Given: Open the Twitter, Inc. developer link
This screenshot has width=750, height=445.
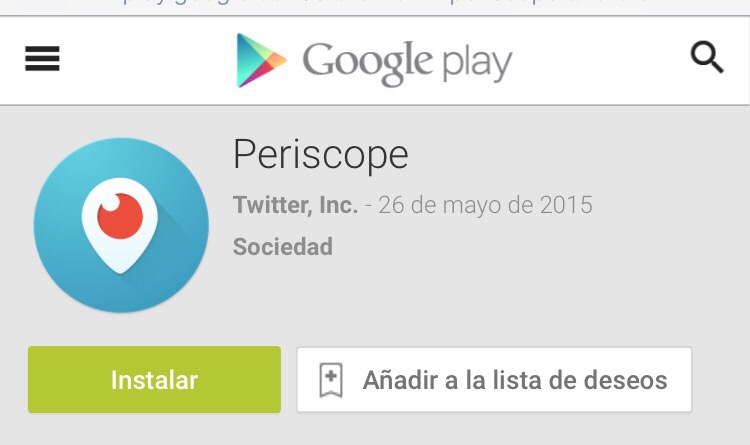Looking at the screenshot, I should click(x=295, y=206).
